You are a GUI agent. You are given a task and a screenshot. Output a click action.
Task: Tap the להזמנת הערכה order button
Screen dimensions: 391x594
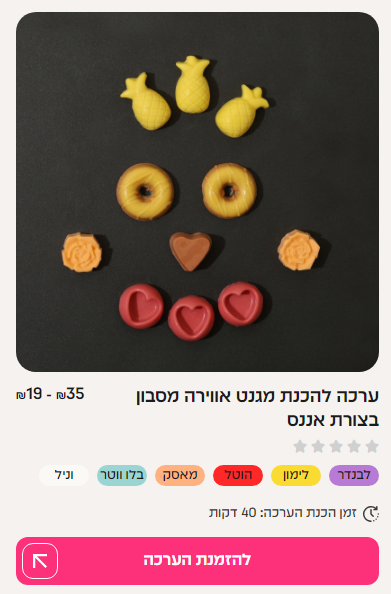point(197,561)
